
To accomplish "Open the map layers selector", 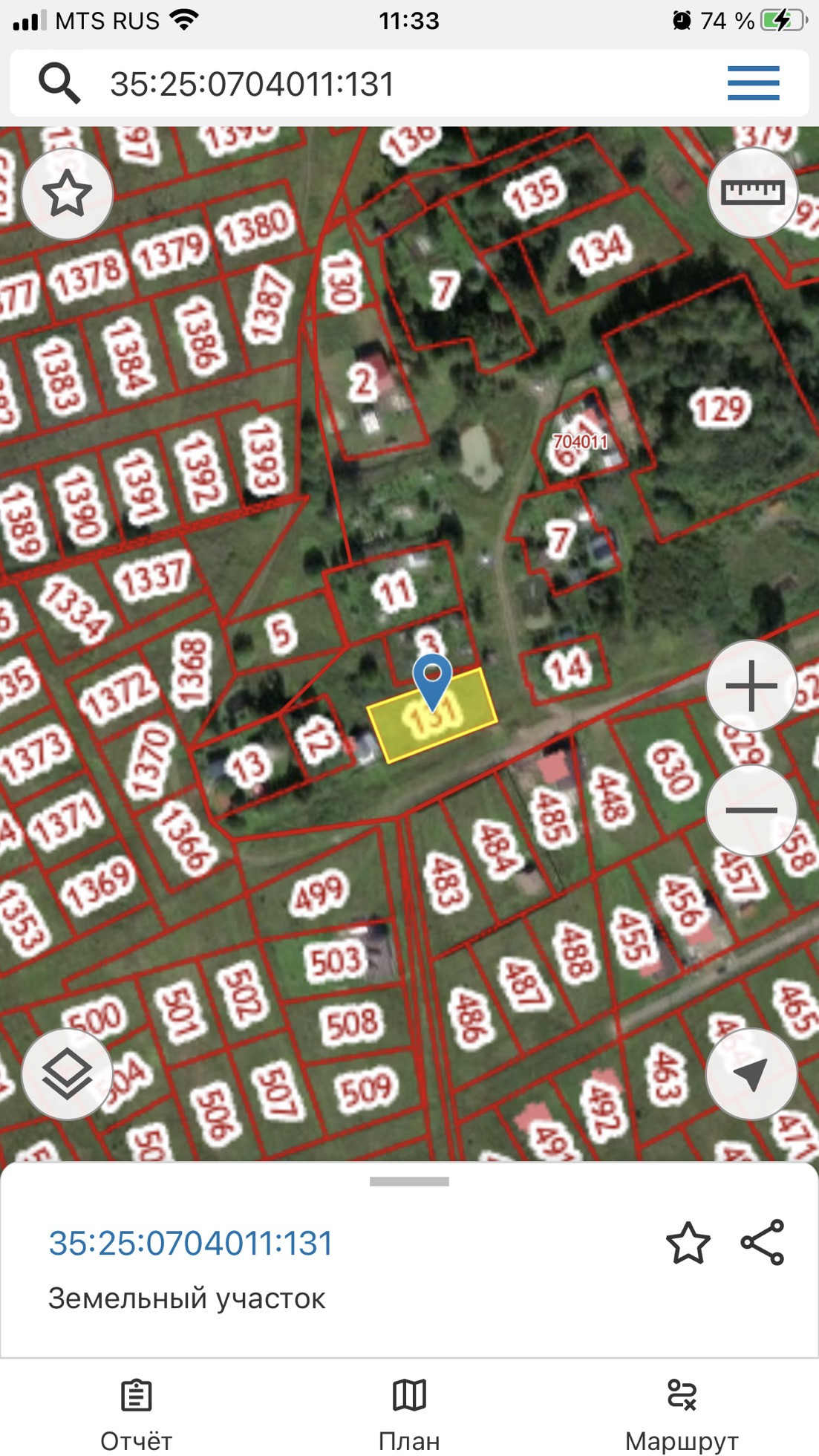I will (68, 1074).
